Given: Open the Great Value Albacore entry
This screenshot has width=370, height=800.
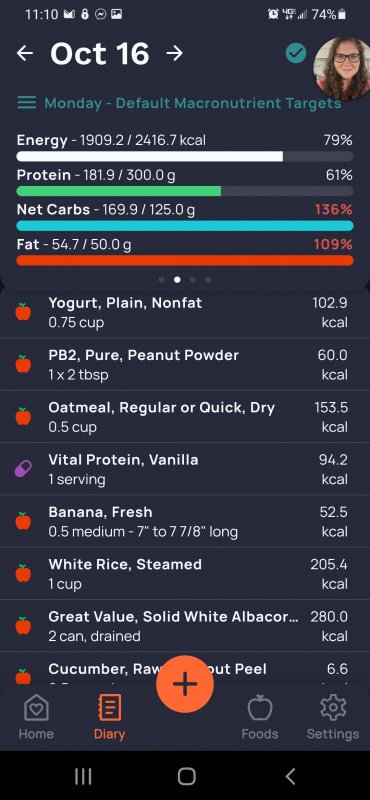Looking at the screenshot, I should pyautogui.click(x=185, y=626).
